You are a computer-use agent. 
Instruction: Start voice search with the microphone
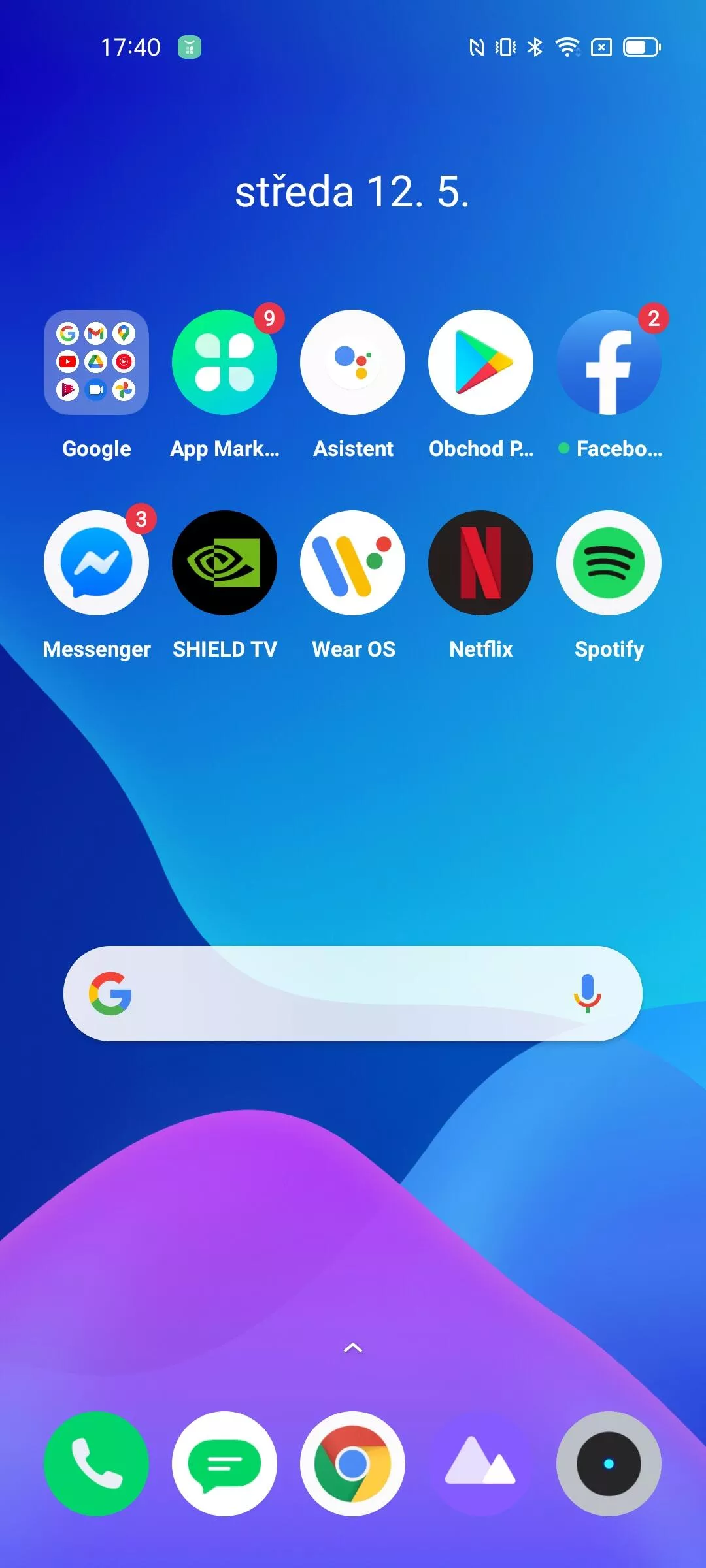point(587,993)
